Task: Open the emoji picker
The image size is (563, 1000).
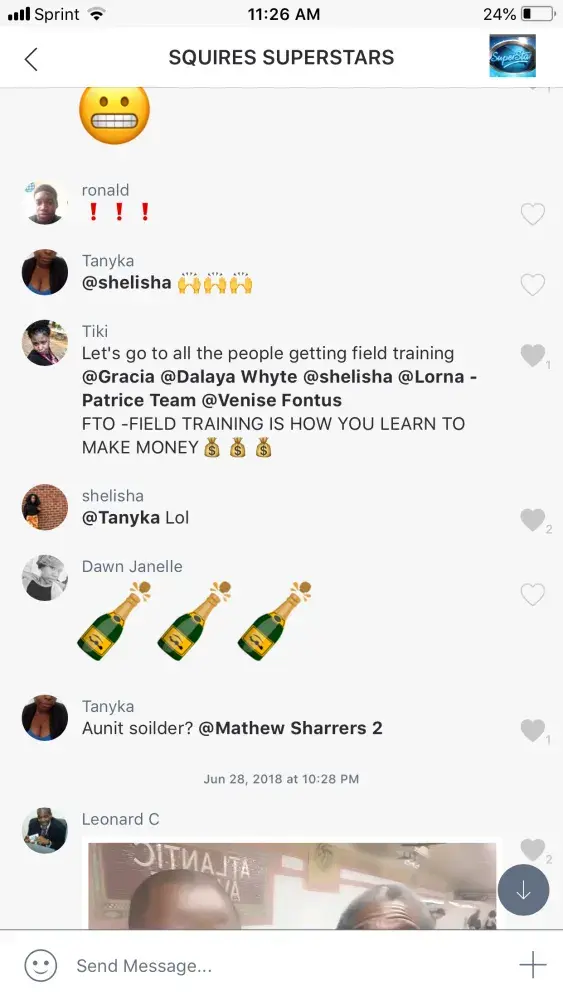Action: pos(41,966)
